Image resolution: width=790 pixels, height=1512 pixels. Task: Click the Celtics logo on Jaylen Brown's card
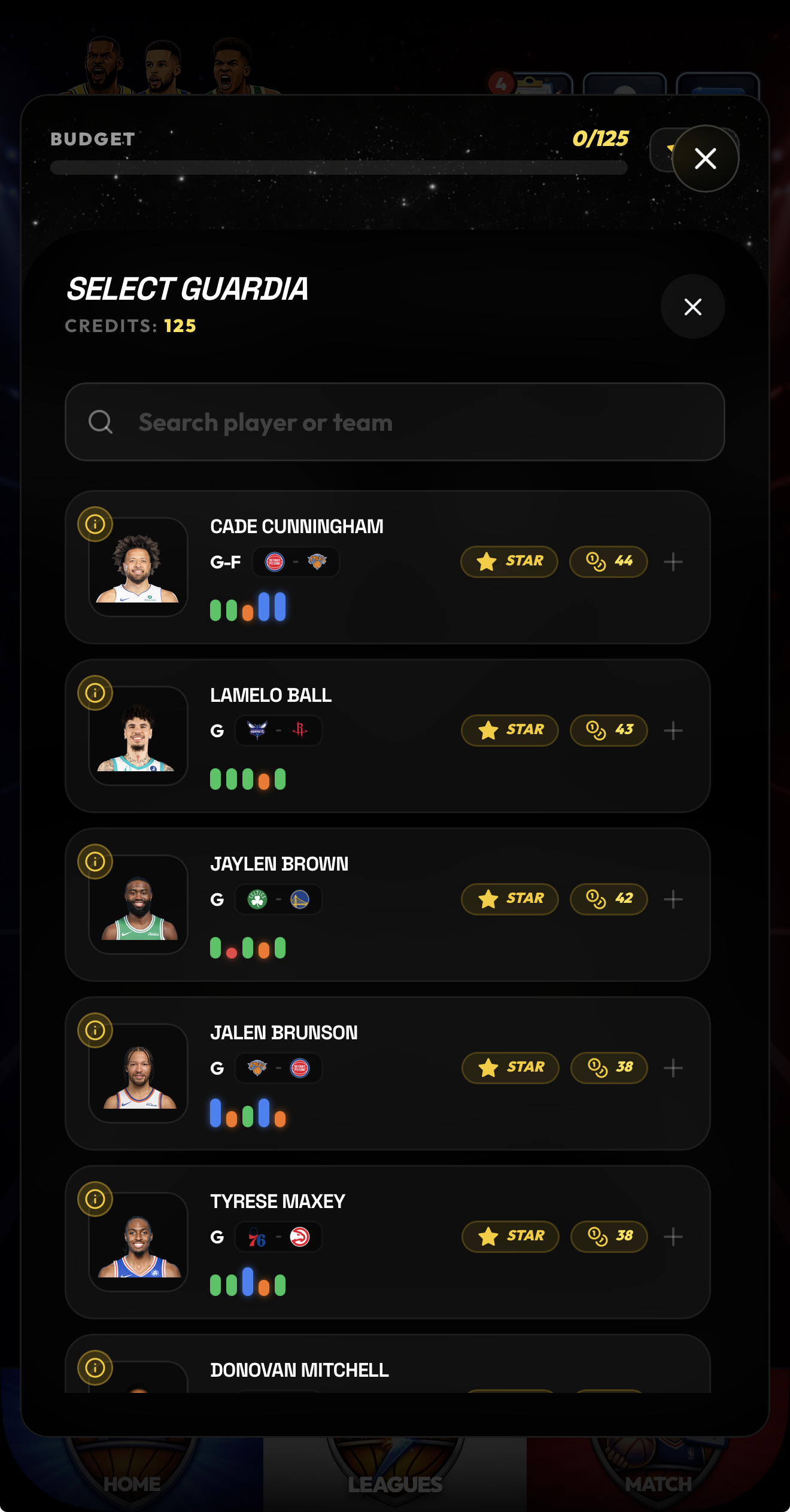pos(259,899)
